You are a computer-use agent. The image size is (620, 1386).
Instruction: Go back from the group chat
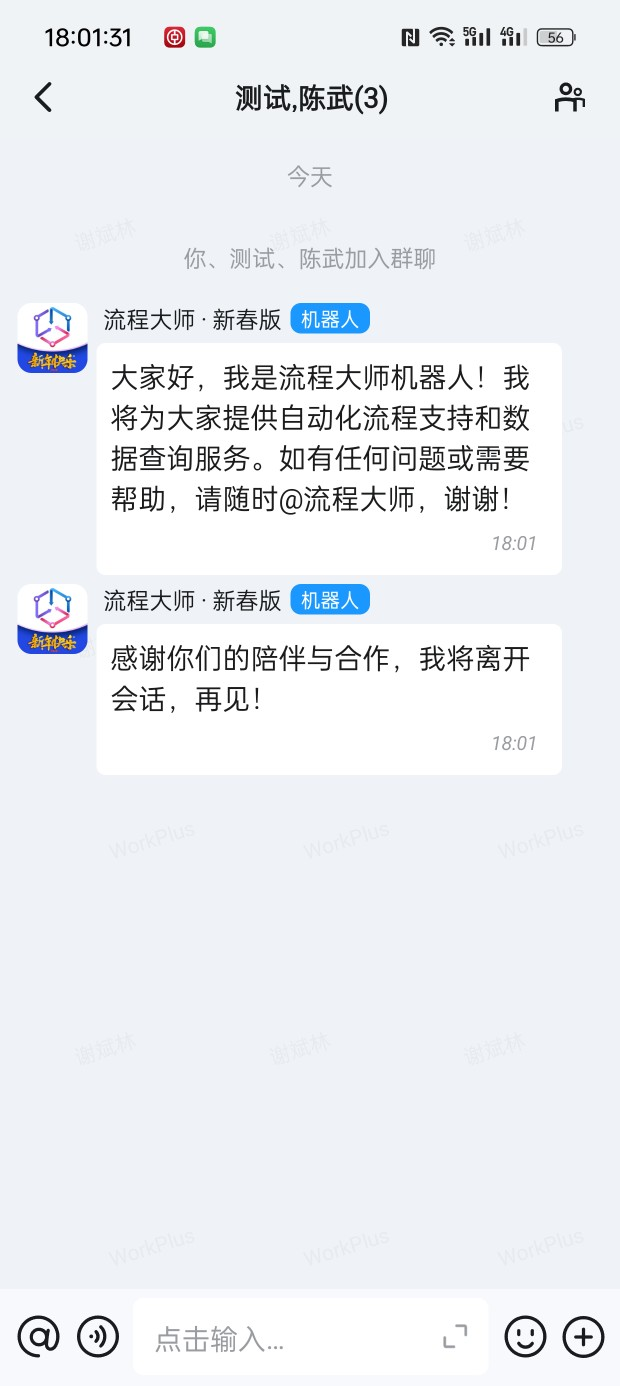point(43,98)
